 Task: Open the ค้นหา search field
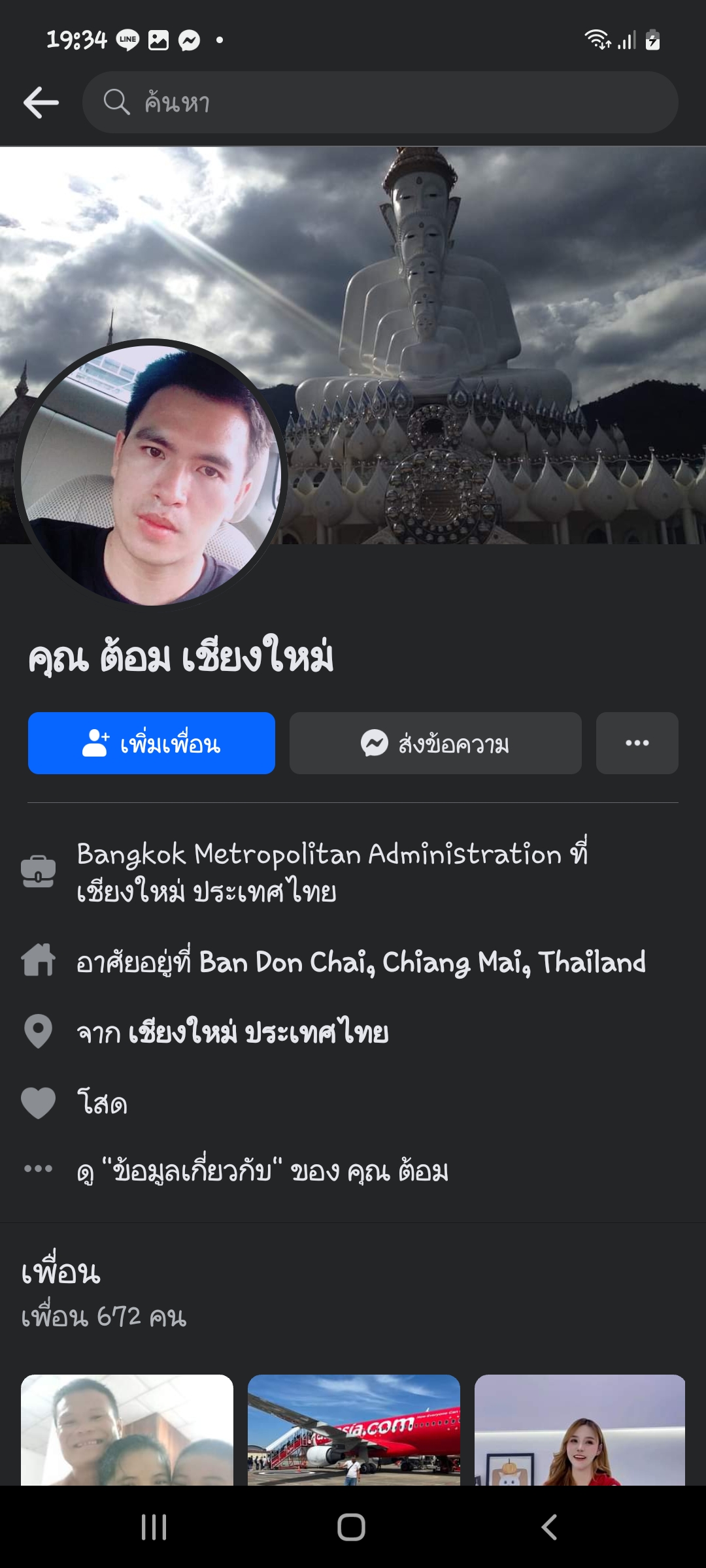pyautogui.click(x=379, y=103)
